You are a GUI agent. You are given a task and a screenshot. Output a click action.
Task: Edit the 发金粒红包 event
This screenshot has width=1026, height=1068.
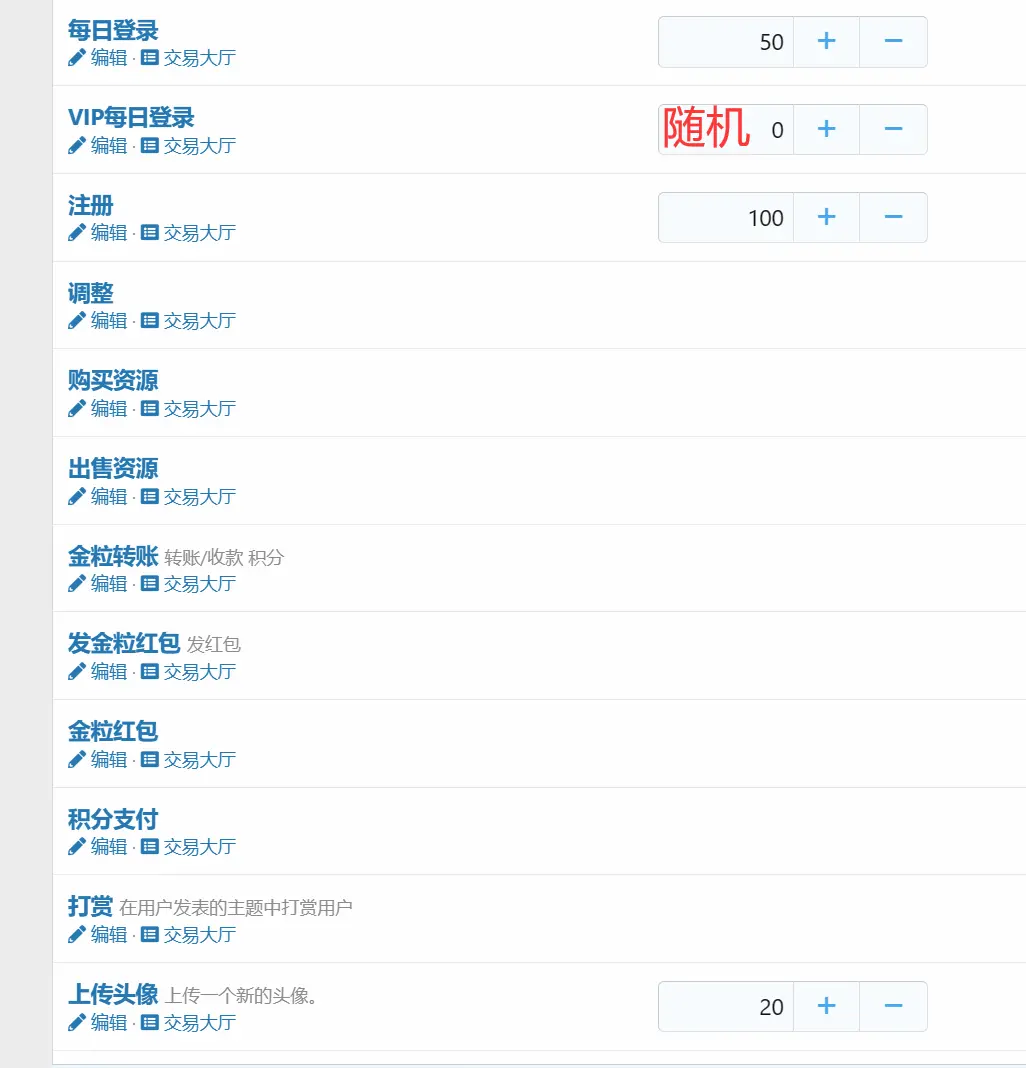pyautogui.click(x=98, y=672)
